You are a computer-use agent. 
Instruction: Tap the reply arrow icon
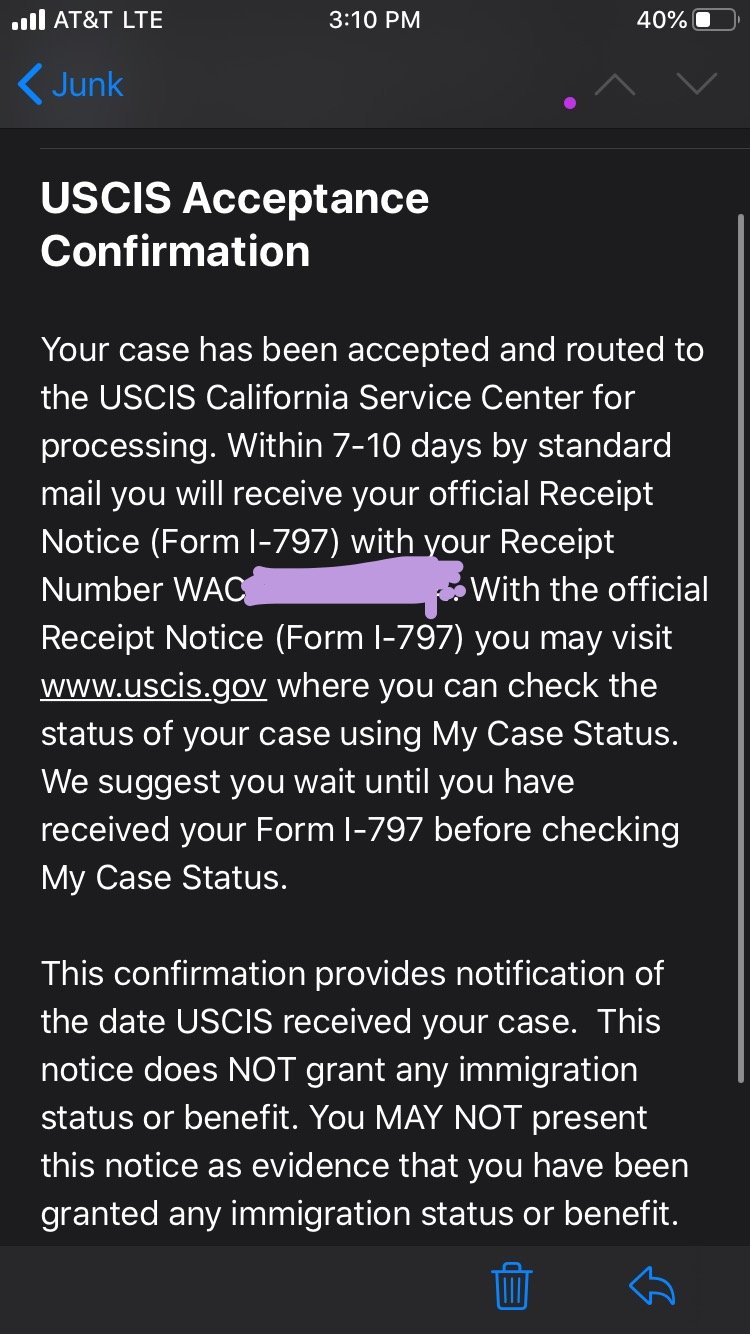pyautogui.click(x=653, y=1286)
